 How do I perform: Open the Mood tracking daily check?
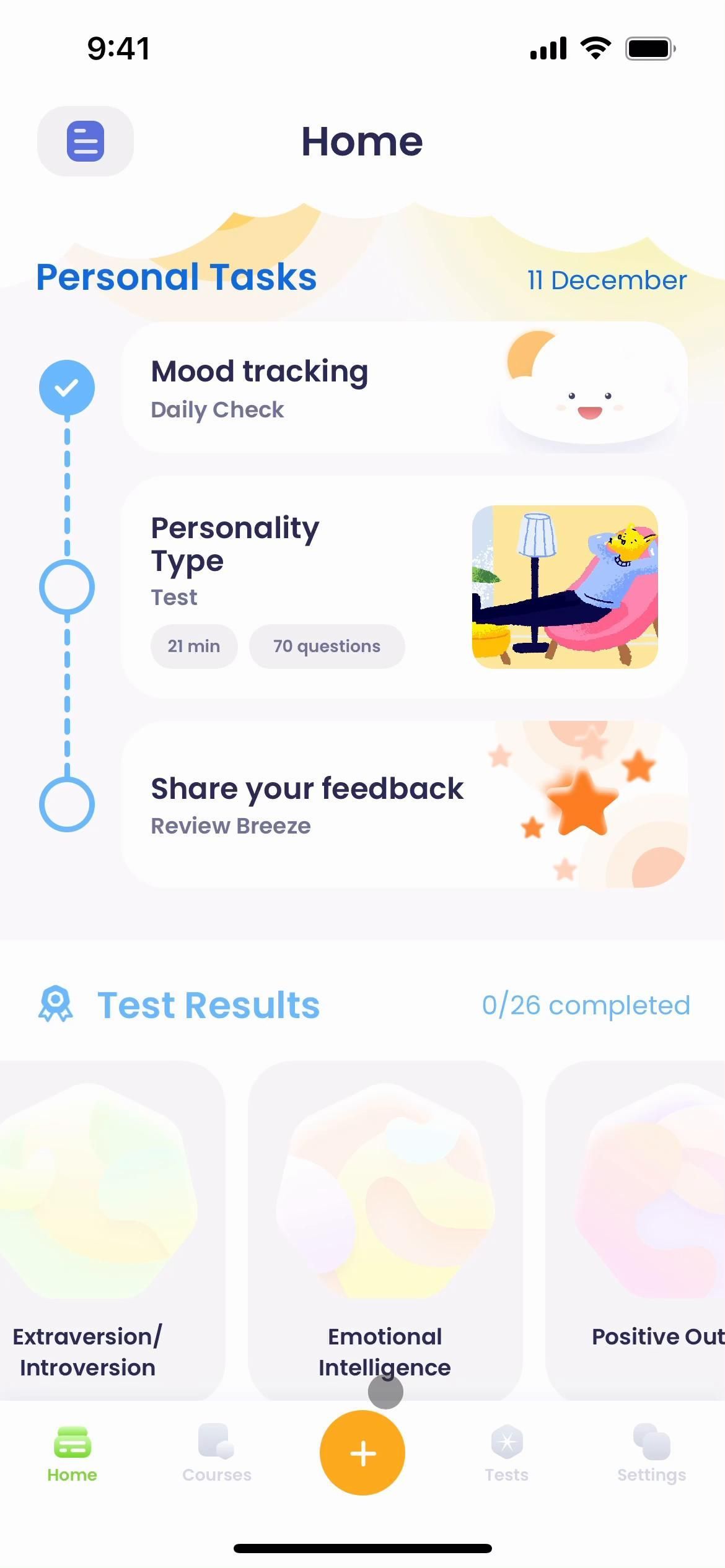pyautogui.click(x=404, y=388)
